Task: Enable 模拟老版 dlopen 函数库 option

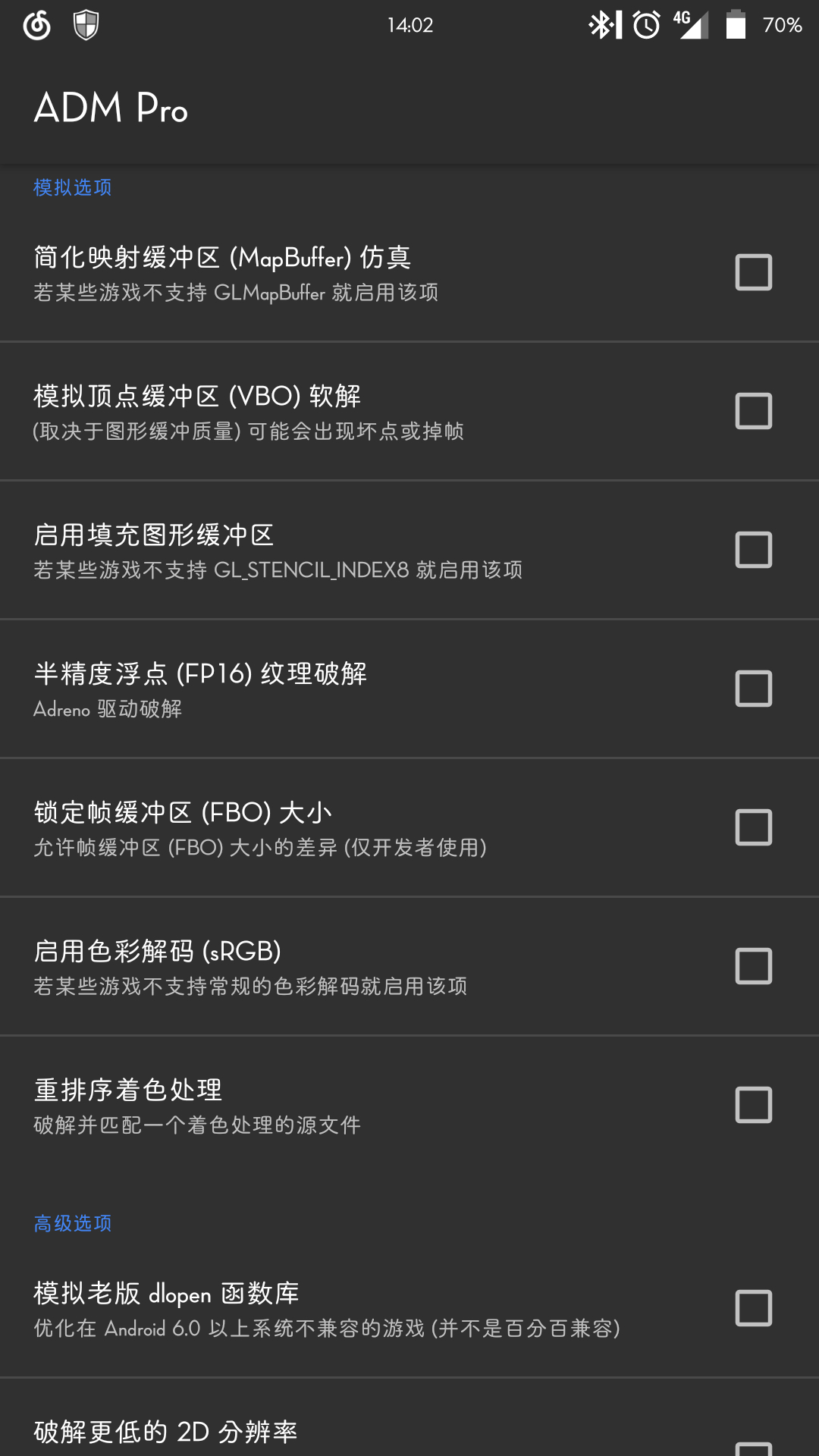Action: click(x=753, y=1308)
